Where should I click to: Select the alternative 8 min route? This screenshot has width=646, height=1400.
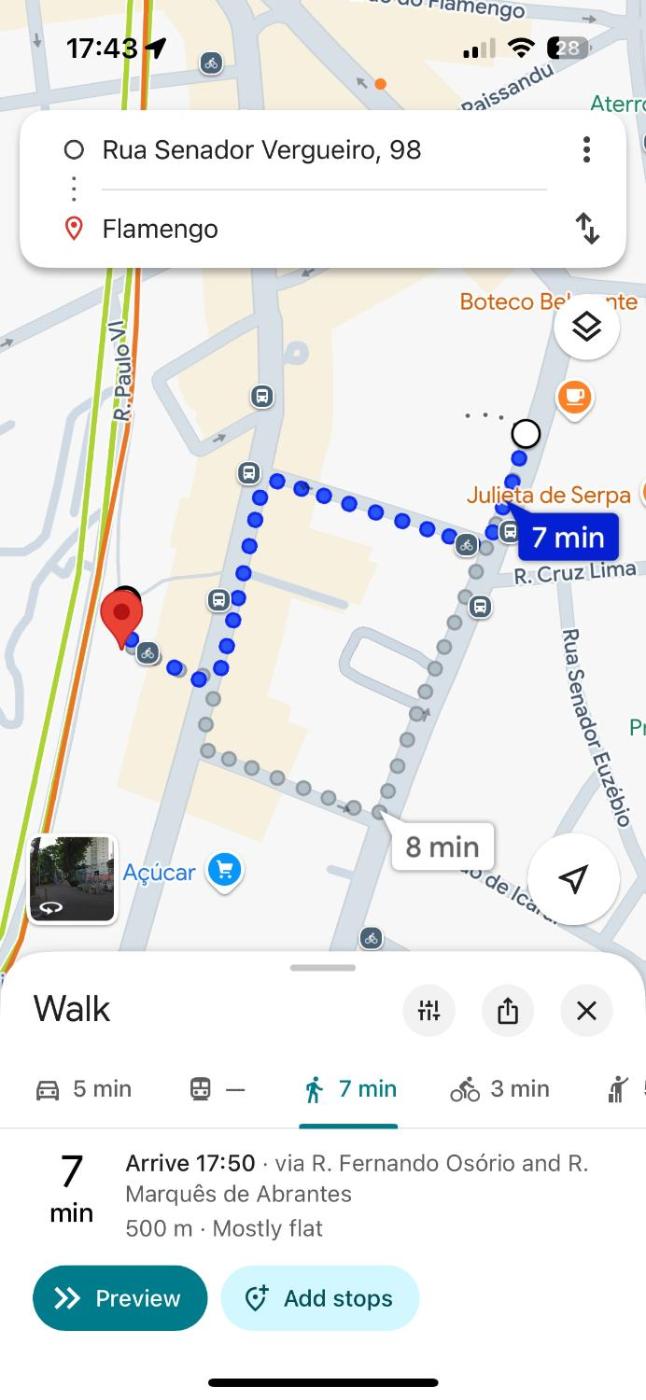coord(442,847)
